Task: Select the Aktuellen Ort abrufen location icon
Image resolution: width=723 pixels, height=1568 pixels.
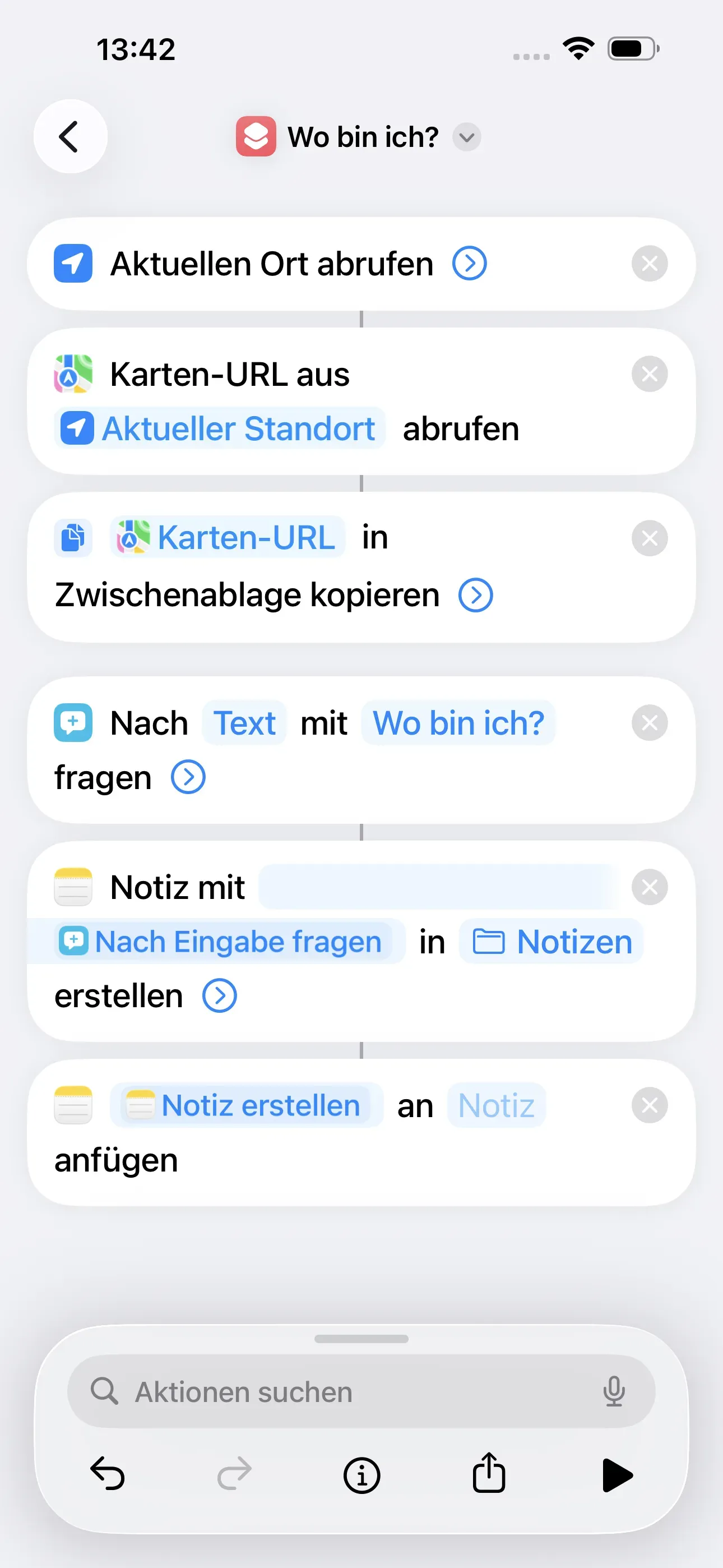Action: point(72,263)
